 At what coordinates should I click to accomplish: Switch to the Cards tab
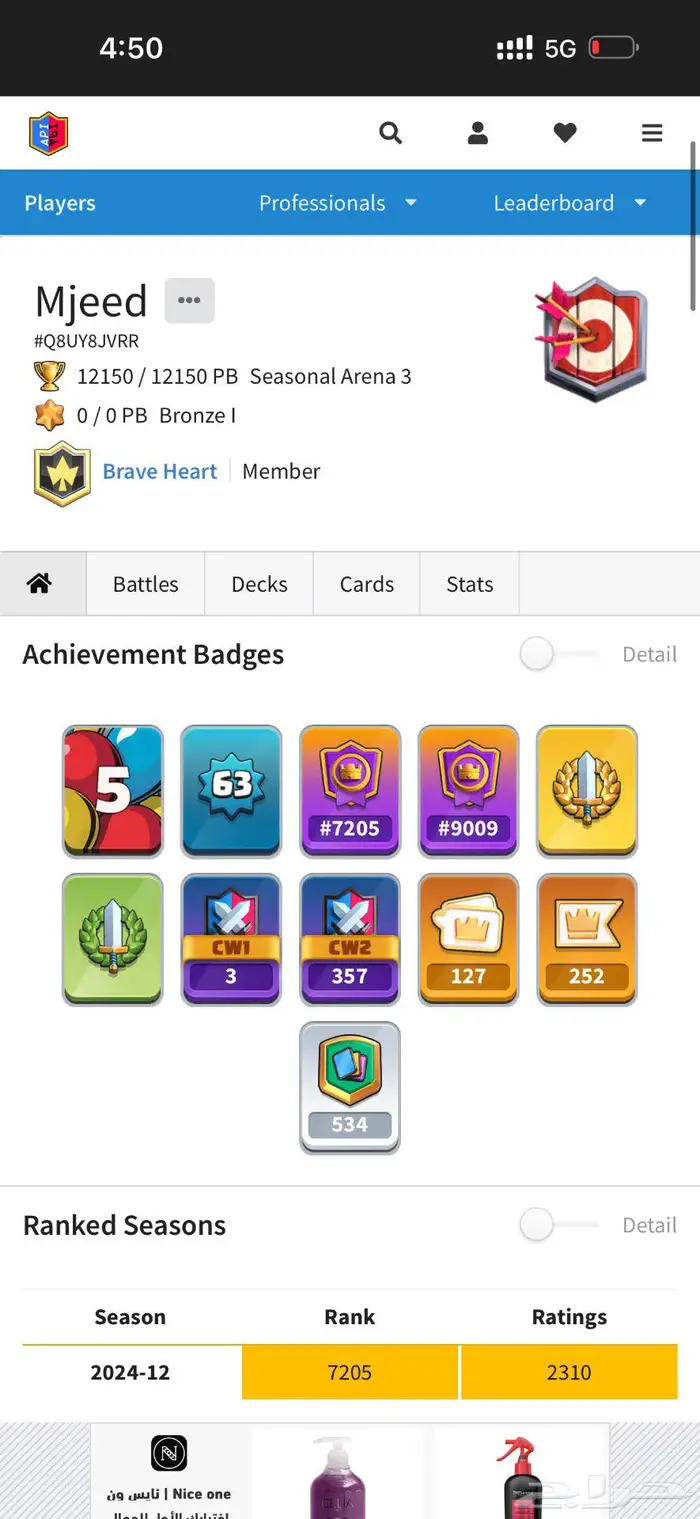click(366, 584)
